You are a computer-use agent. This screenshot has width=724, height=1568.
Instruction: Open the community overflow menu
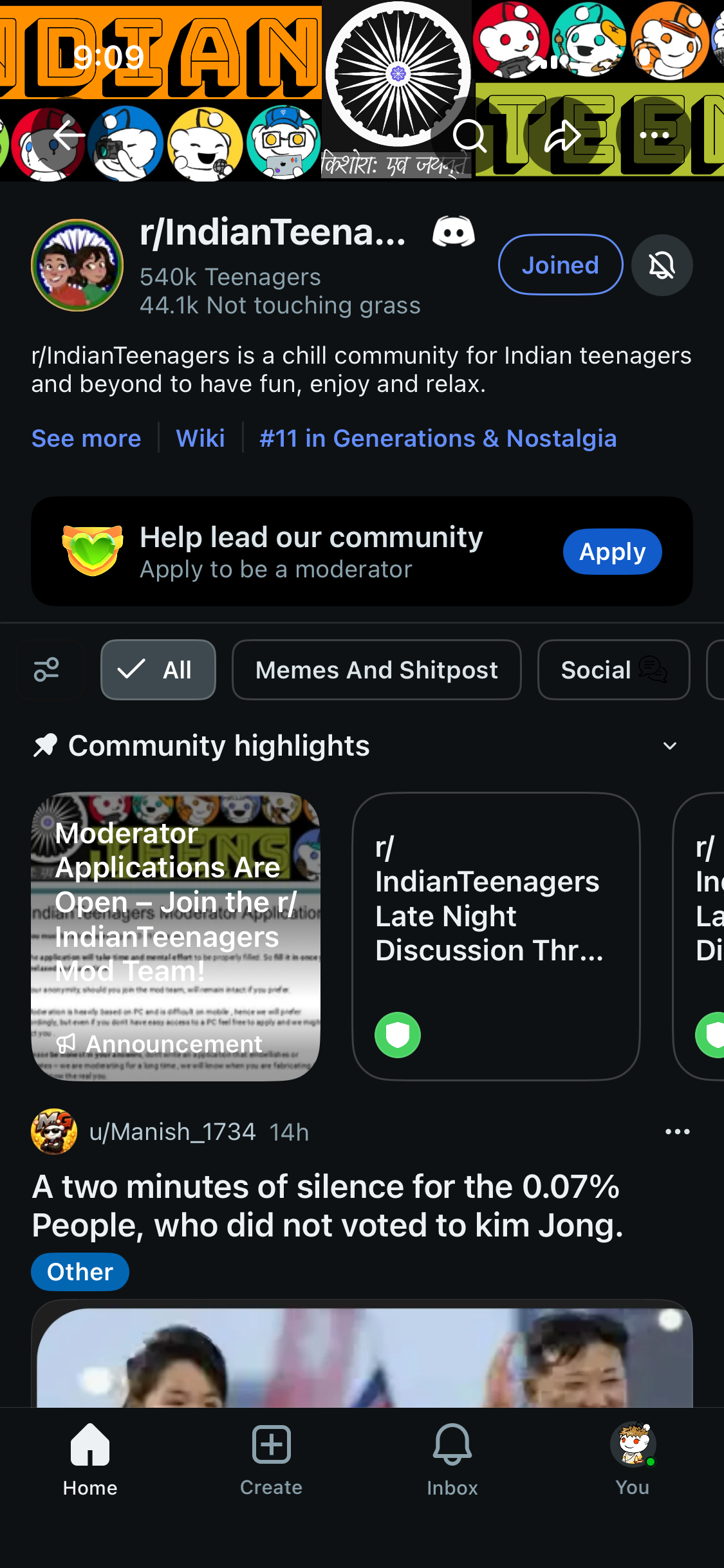tap(654, 136)
